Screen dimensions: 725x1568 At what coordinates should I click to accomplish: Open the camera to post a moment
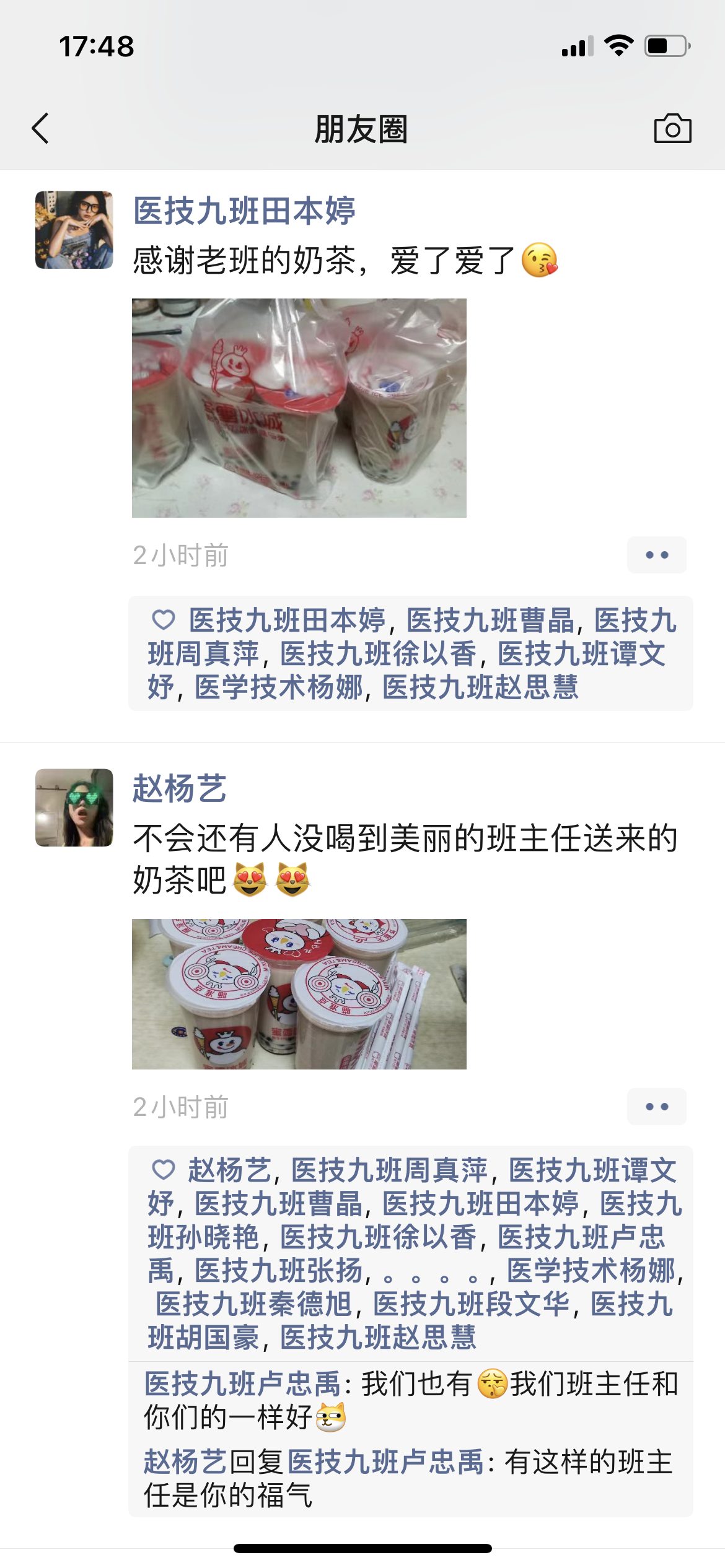pos(672,129)
